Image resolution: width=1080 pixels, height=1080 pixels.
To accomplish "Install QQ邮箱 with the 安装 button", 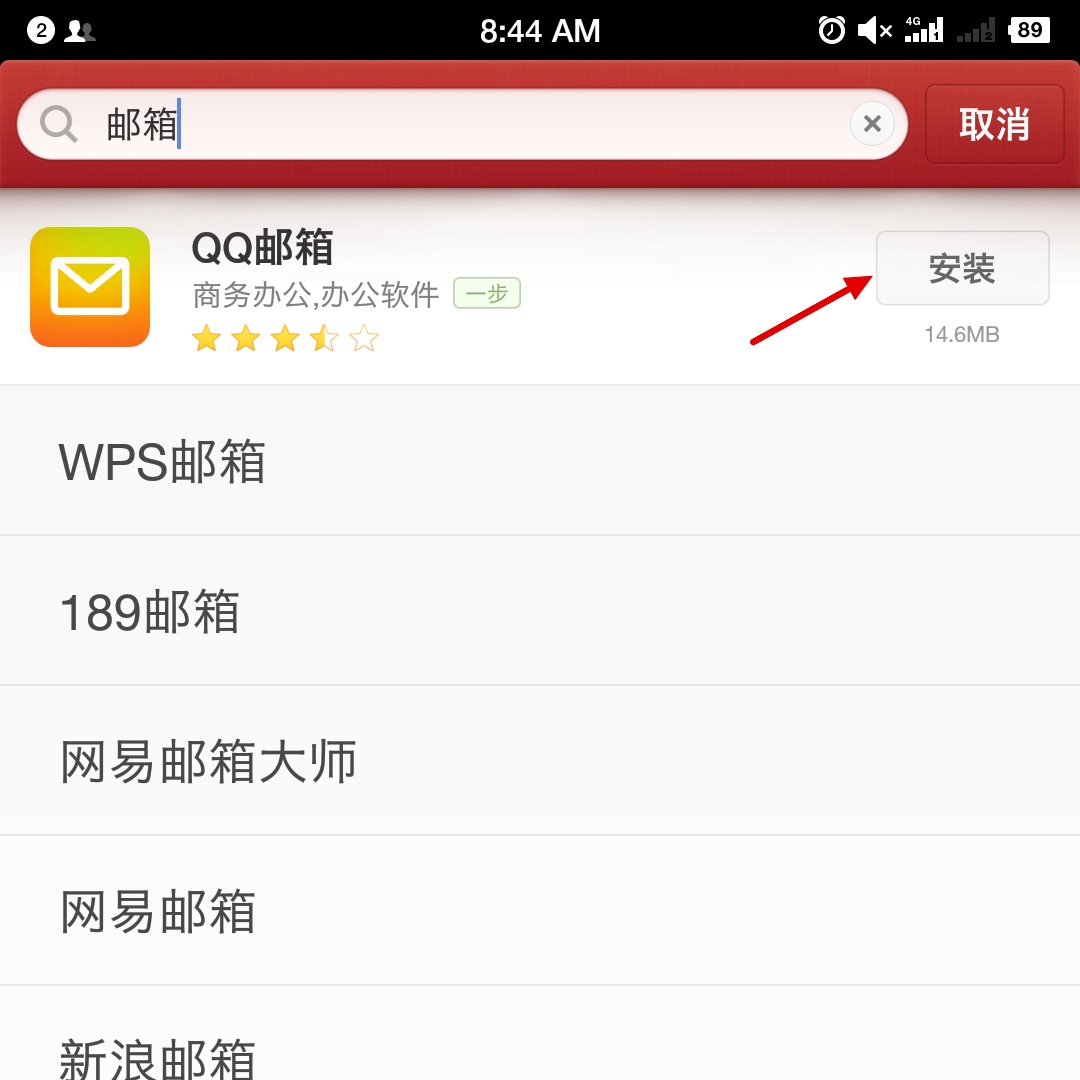I will click(962, 268).
